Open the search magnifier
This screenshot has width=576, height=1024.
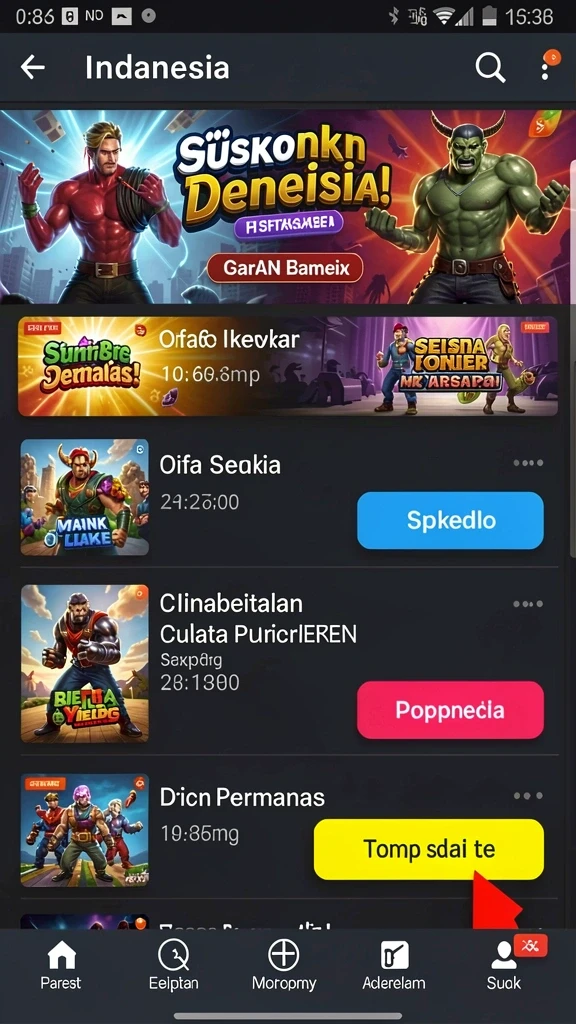click(x=490, y=67)
